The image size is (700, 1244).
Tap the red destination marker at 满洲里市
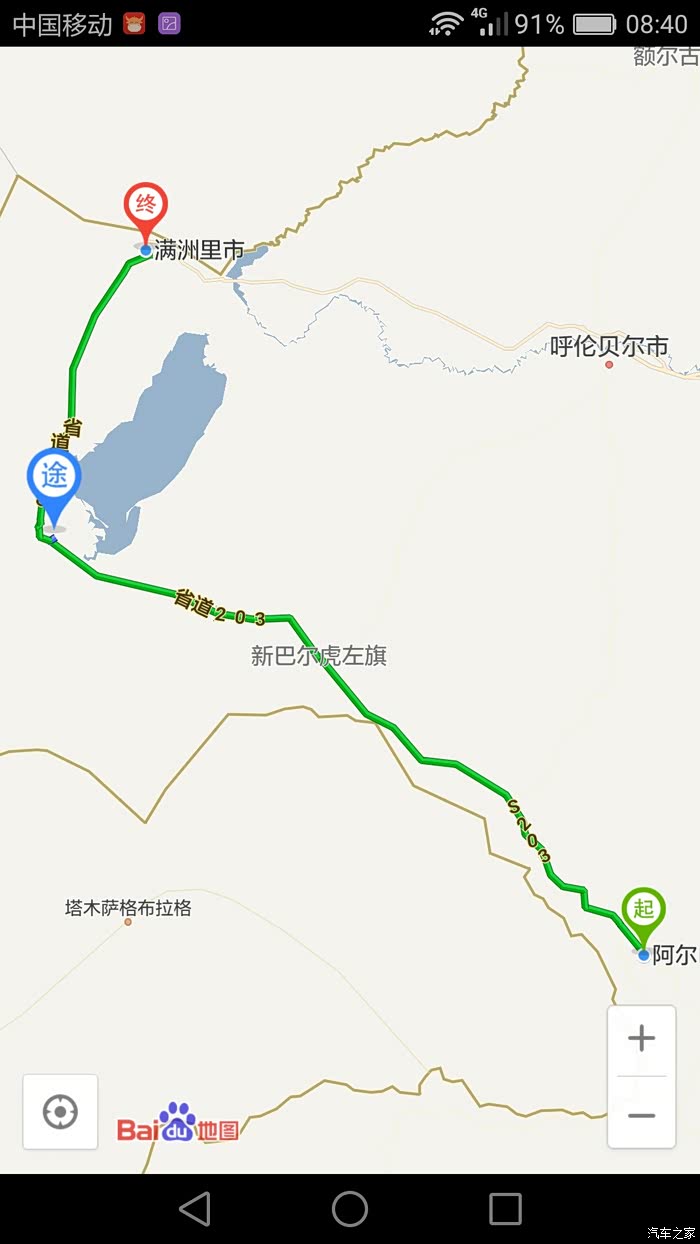tap(146, 208)
